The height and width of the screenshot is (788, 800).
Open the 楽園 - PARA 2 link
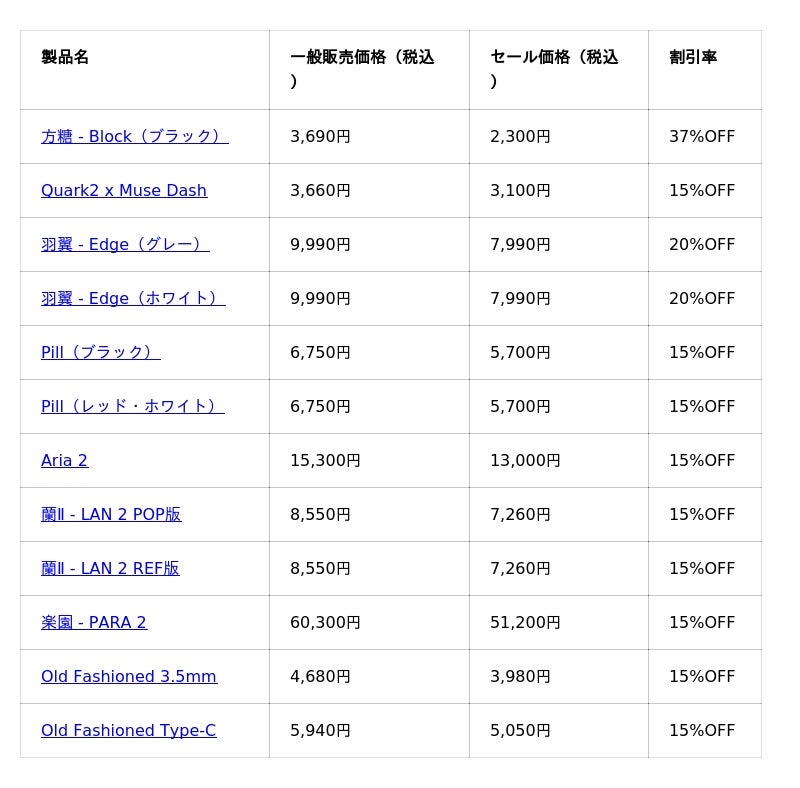94,623
